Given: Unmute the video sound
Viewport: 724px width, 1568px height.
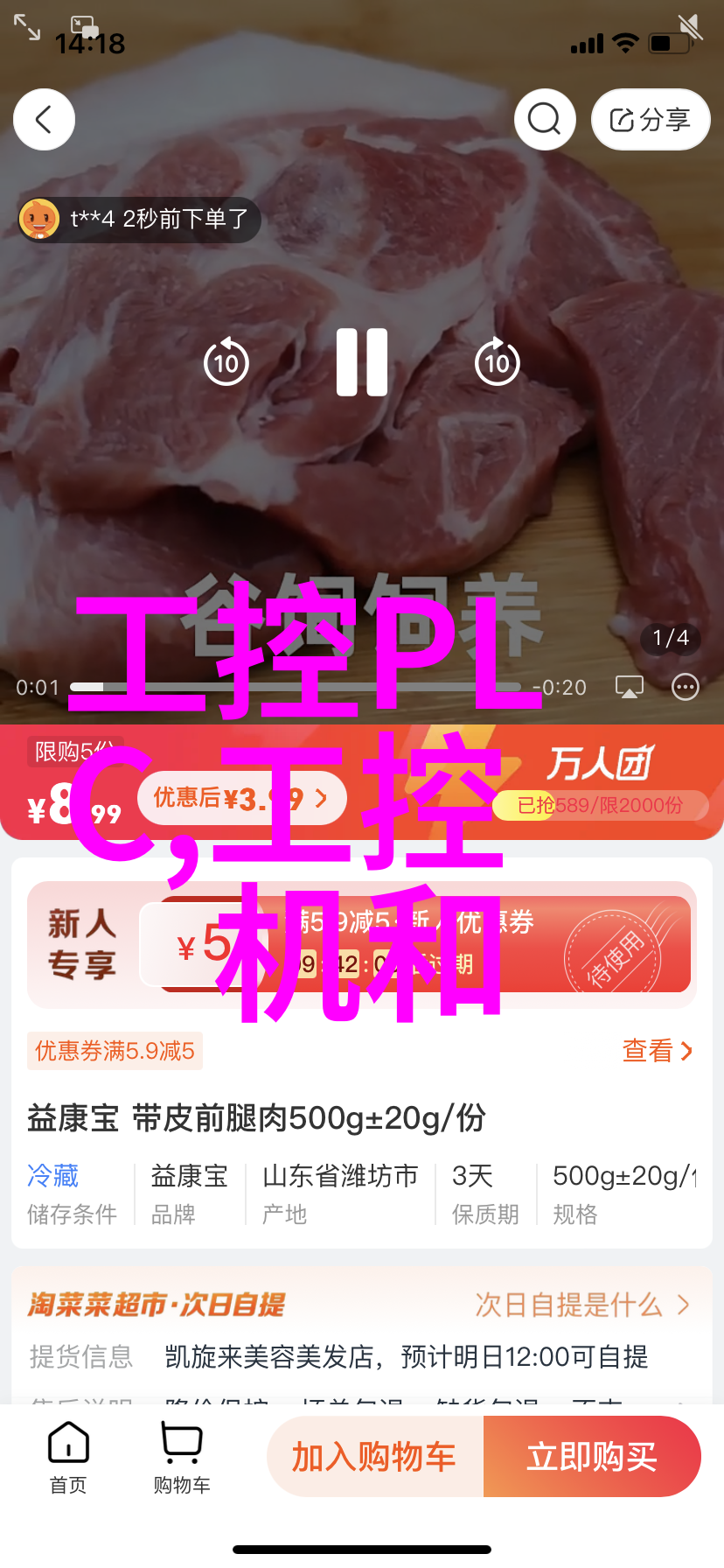Looking at the screenshot, I should [x=690, y=28].
